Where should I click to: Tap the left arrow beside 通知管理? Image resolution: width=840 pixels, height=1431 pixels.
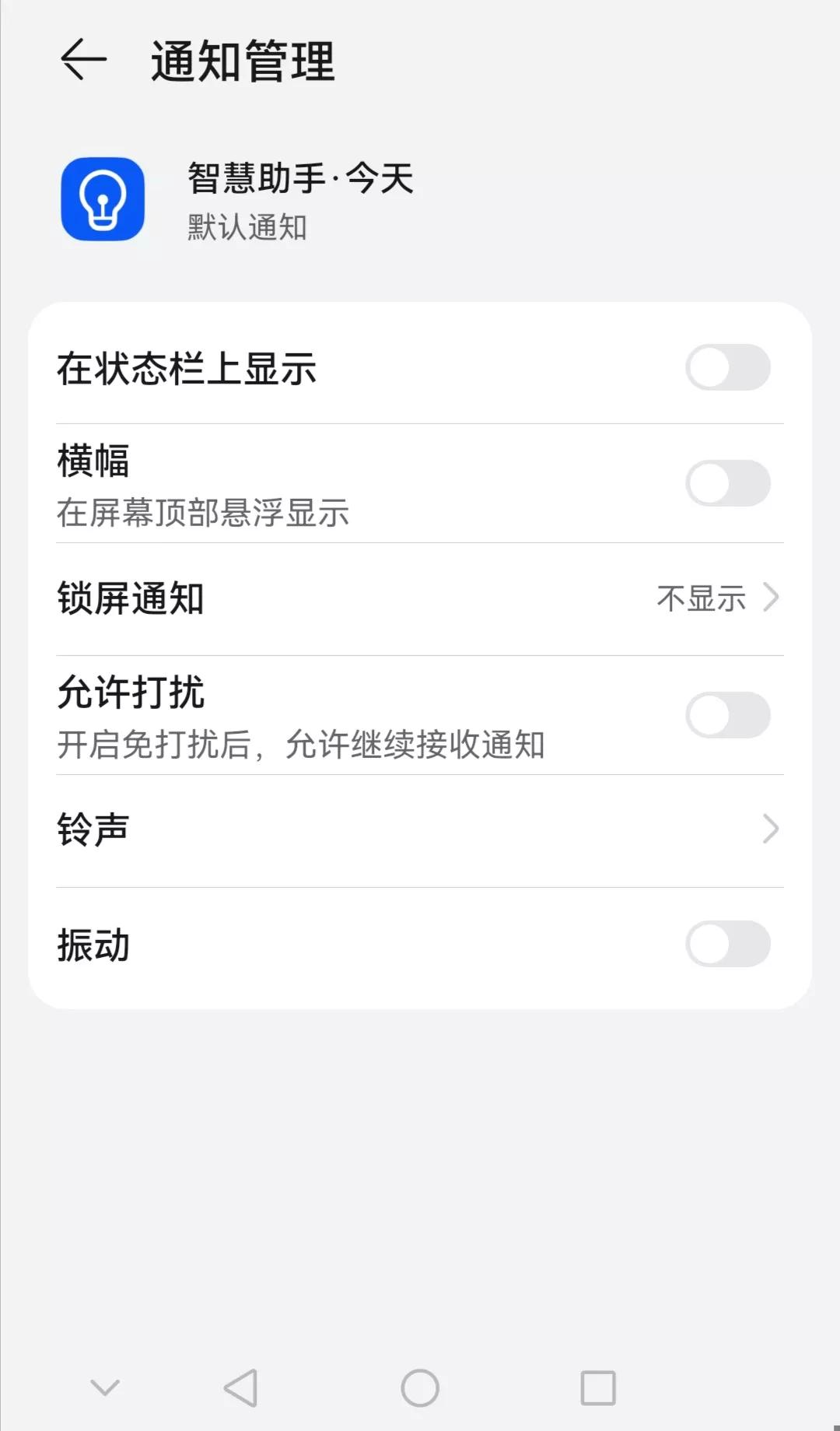(x=84, y=61)
